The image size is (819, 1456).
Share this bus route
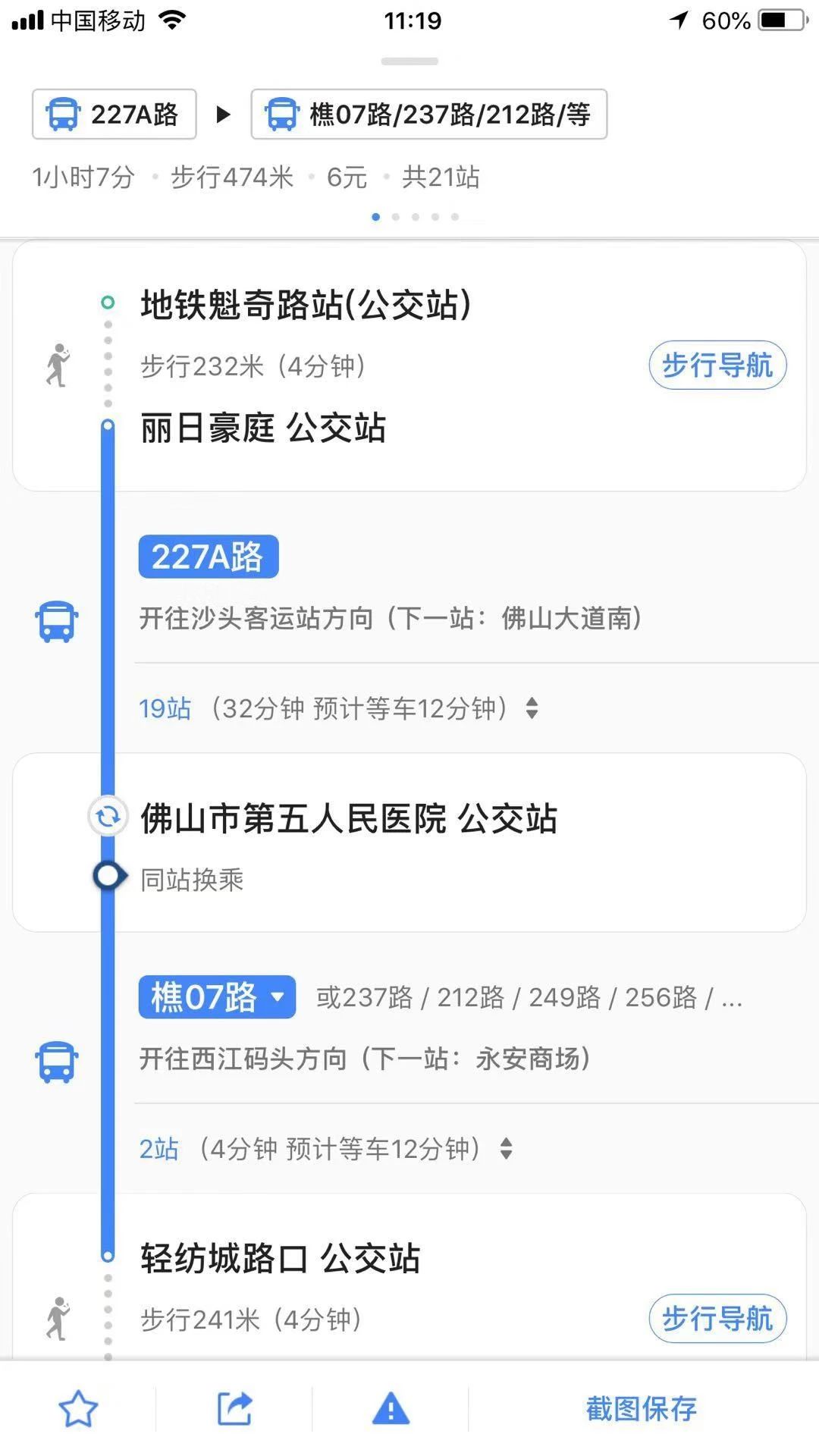click(x=234, y=1409)
